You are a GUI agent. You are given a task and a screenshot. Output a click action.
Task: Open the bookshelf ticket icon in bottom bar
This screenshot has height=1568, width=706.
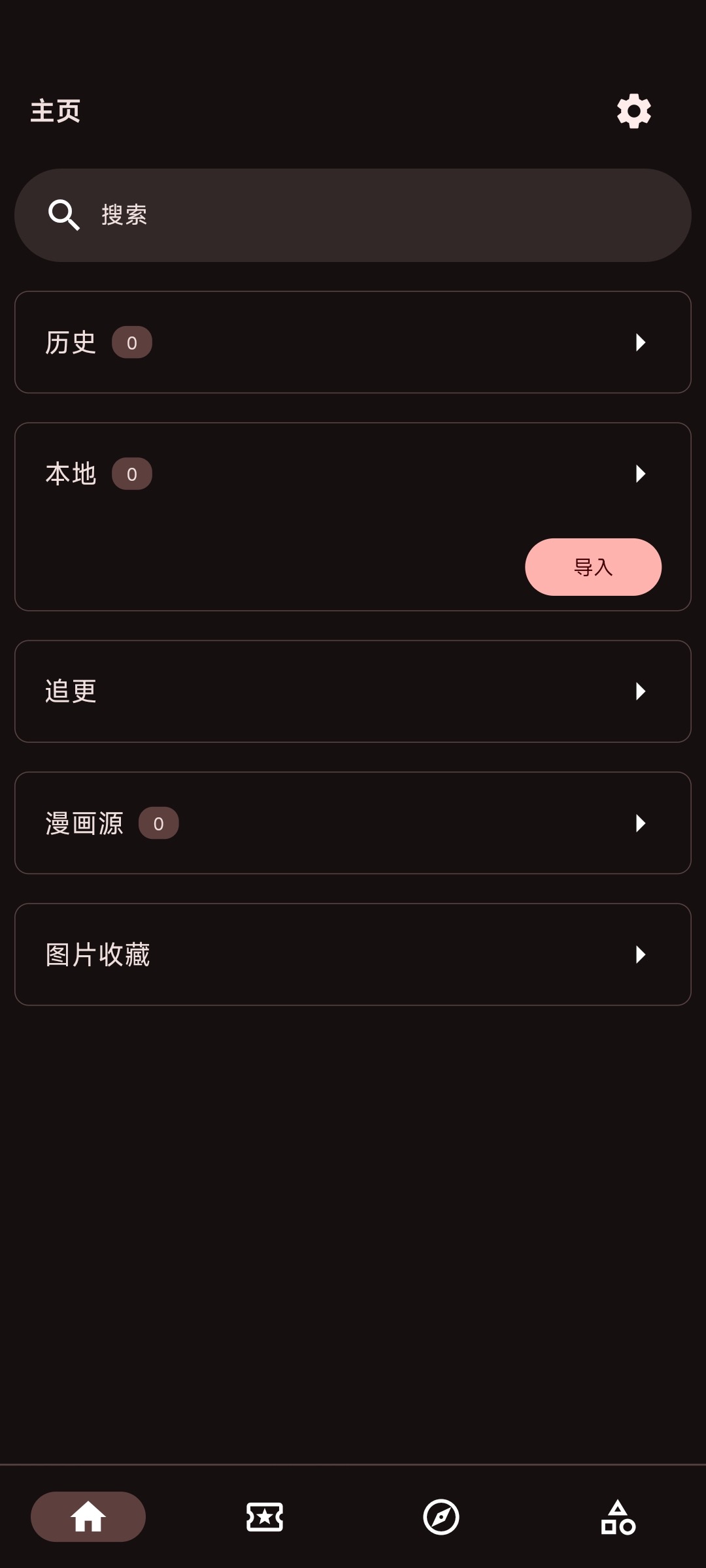click(264, 1518)
